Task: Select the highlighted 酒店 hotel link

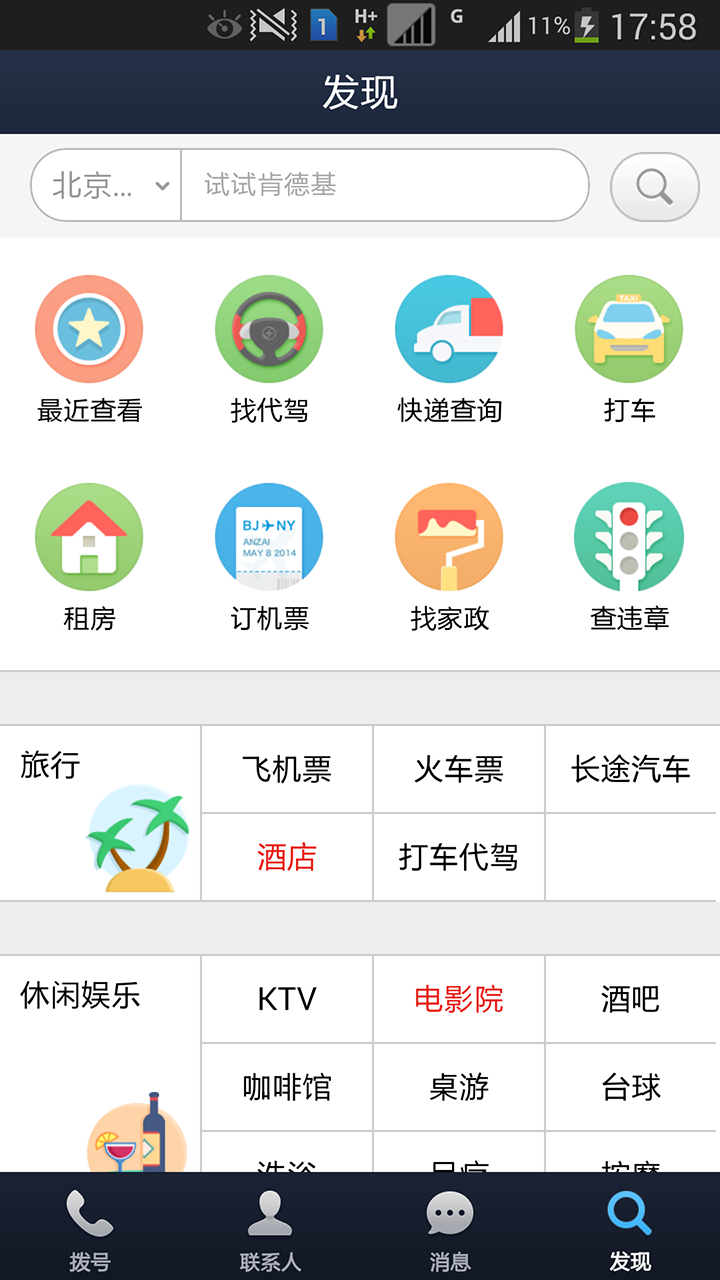Action: pos(286,857)
